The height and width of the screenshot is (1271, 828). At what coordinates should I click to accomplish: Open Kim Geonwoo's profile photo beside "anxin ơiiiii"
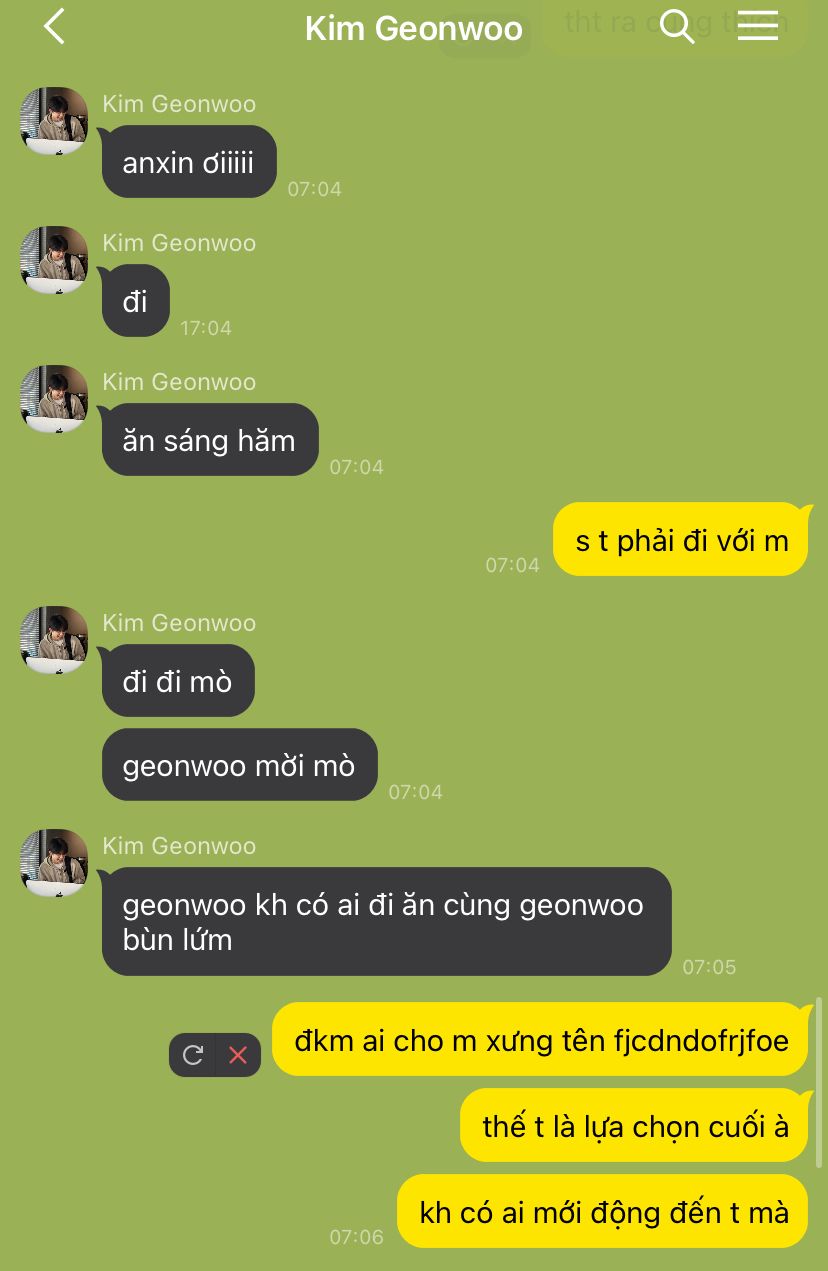point(54,121)
